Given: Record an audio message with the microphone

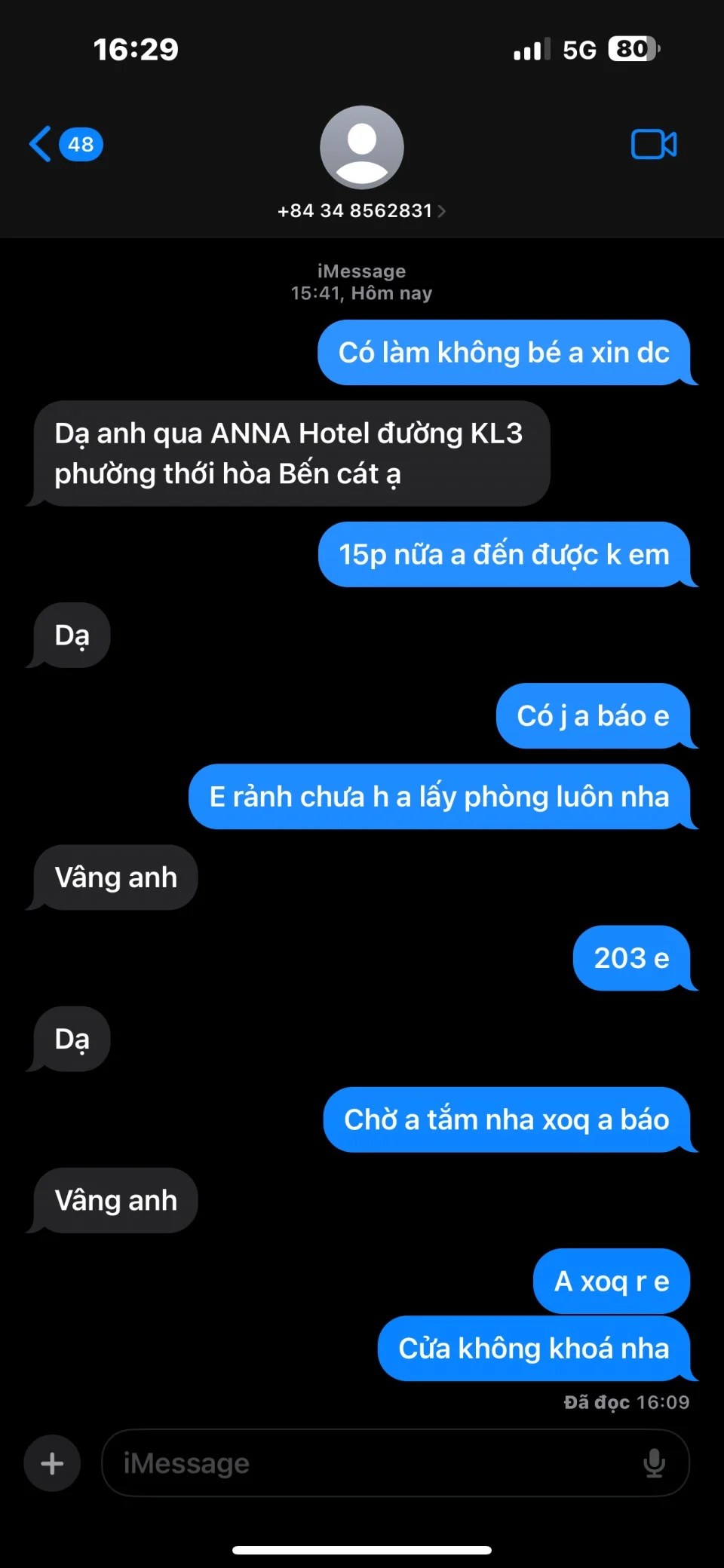Looking at the screenshot, I should [654, 1463].
